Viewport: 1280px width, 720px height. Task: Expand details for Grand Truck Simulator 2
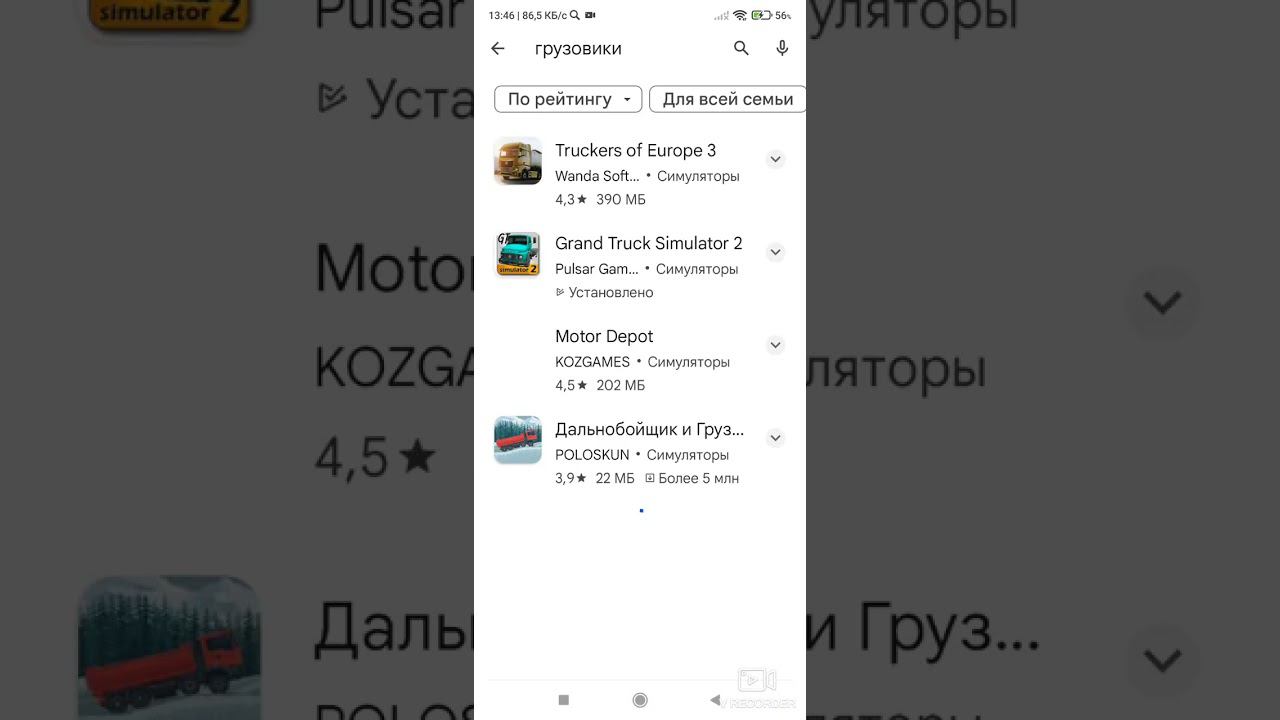tap(775, 252)
